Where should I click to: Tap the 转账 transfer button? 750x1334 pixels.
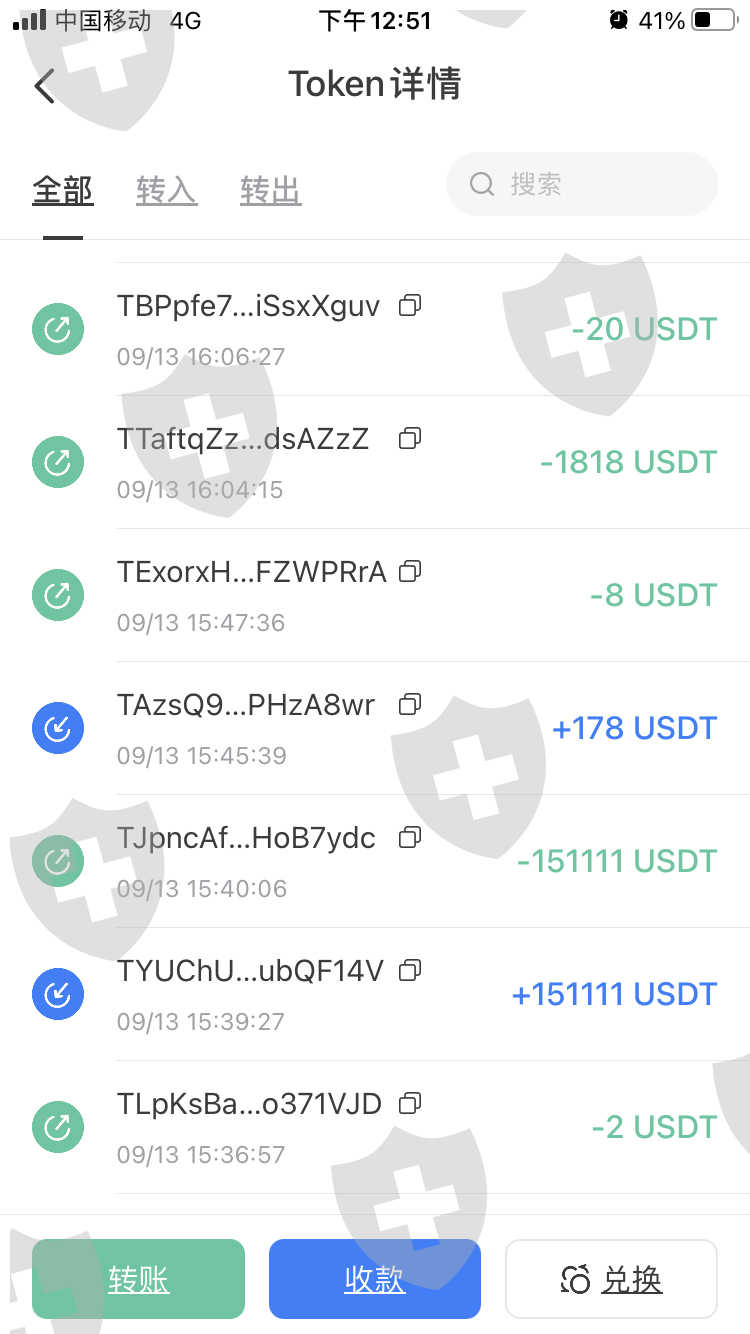point(138,1279)
